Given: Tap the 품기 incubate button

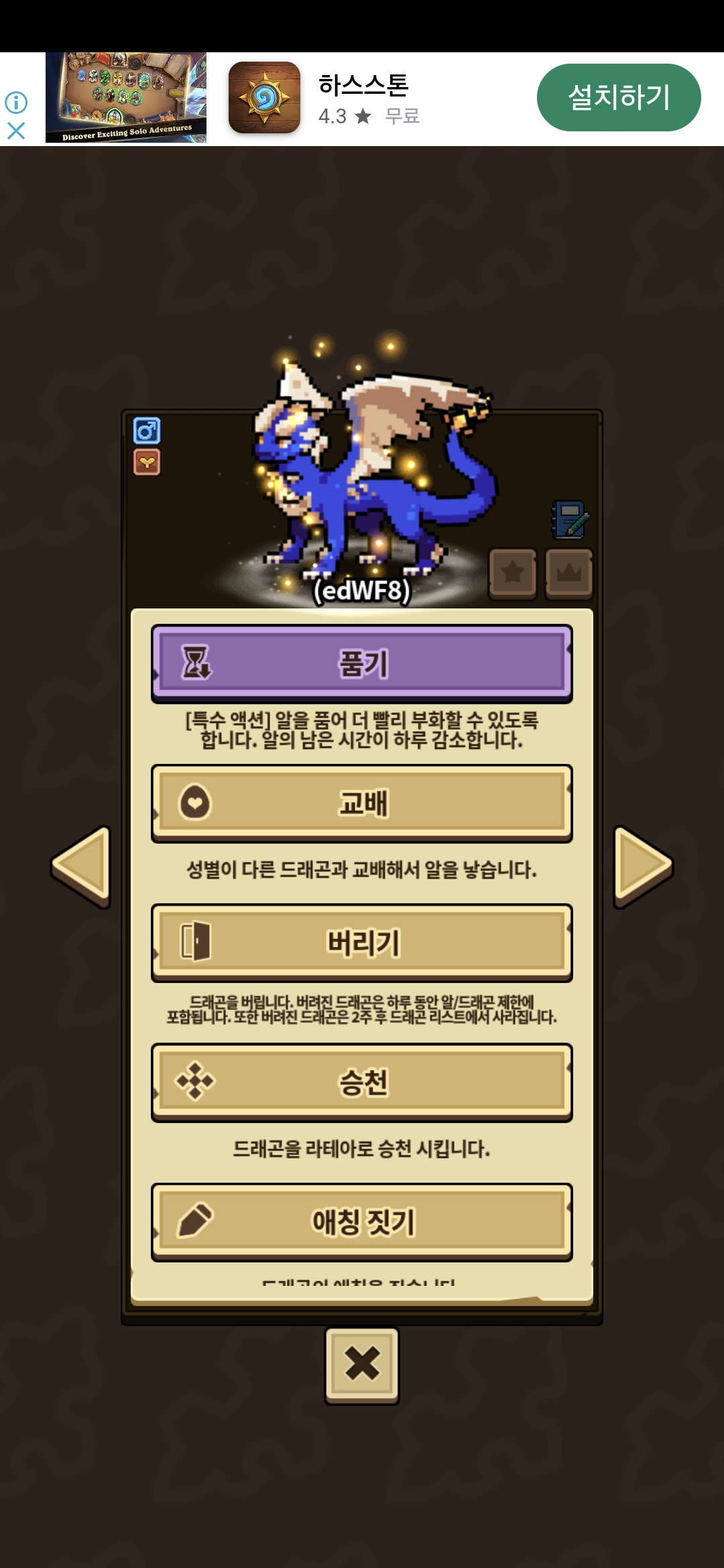Looking at the screenshot, I should coord(362,663).
